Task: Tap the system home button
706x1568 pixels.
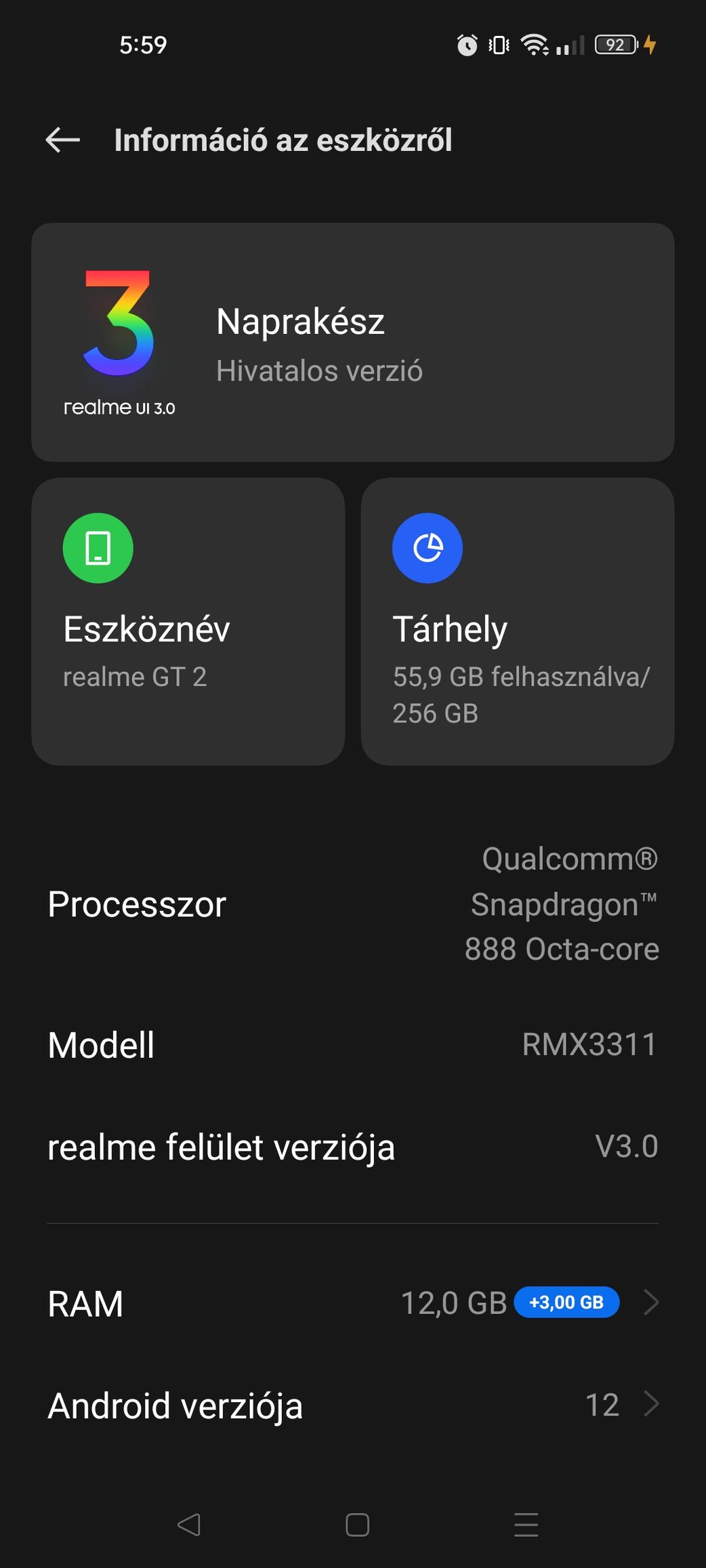Action: [x=357, y=1525]
